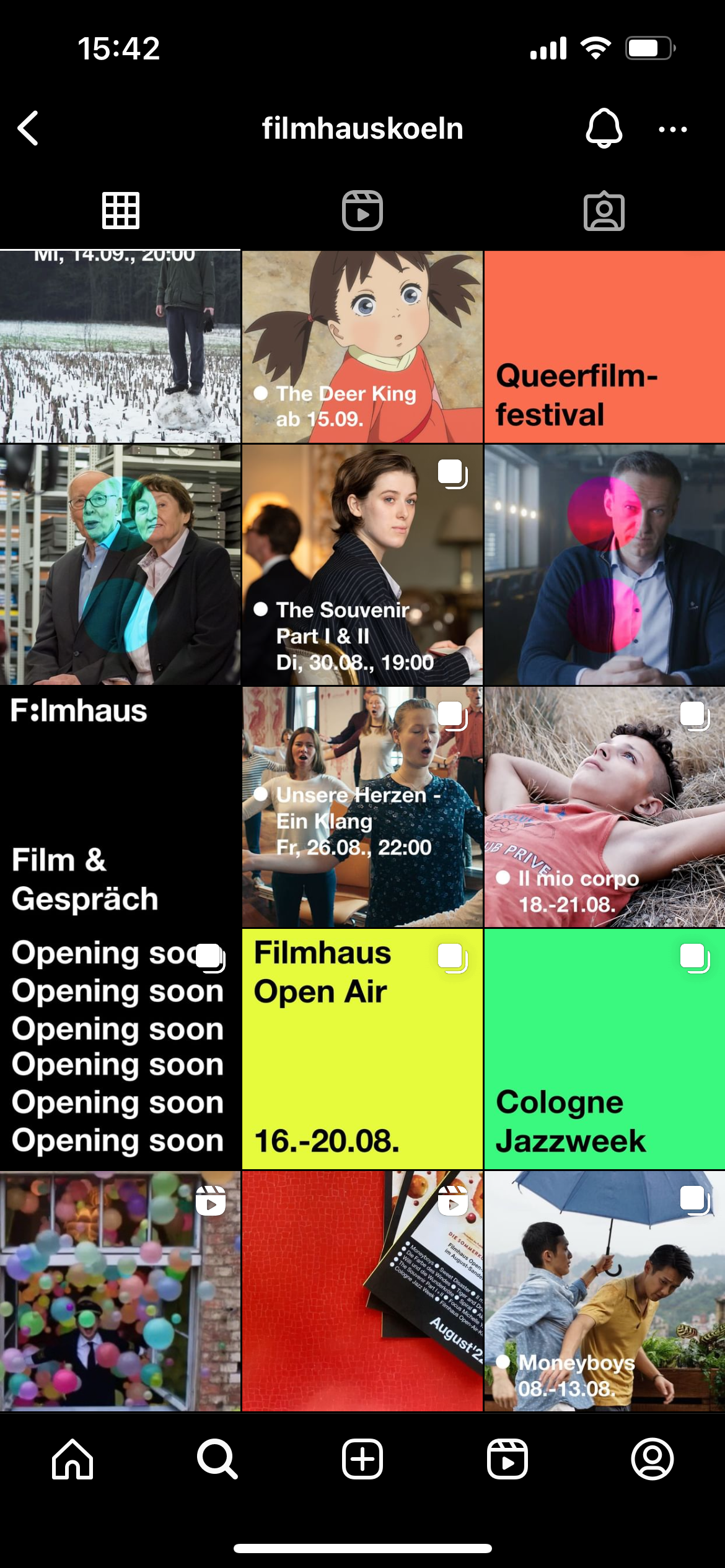Open The Deer King post
The width and height of the screenshot is (725, 1568).
pyautogui.click(x=362, y=347)
